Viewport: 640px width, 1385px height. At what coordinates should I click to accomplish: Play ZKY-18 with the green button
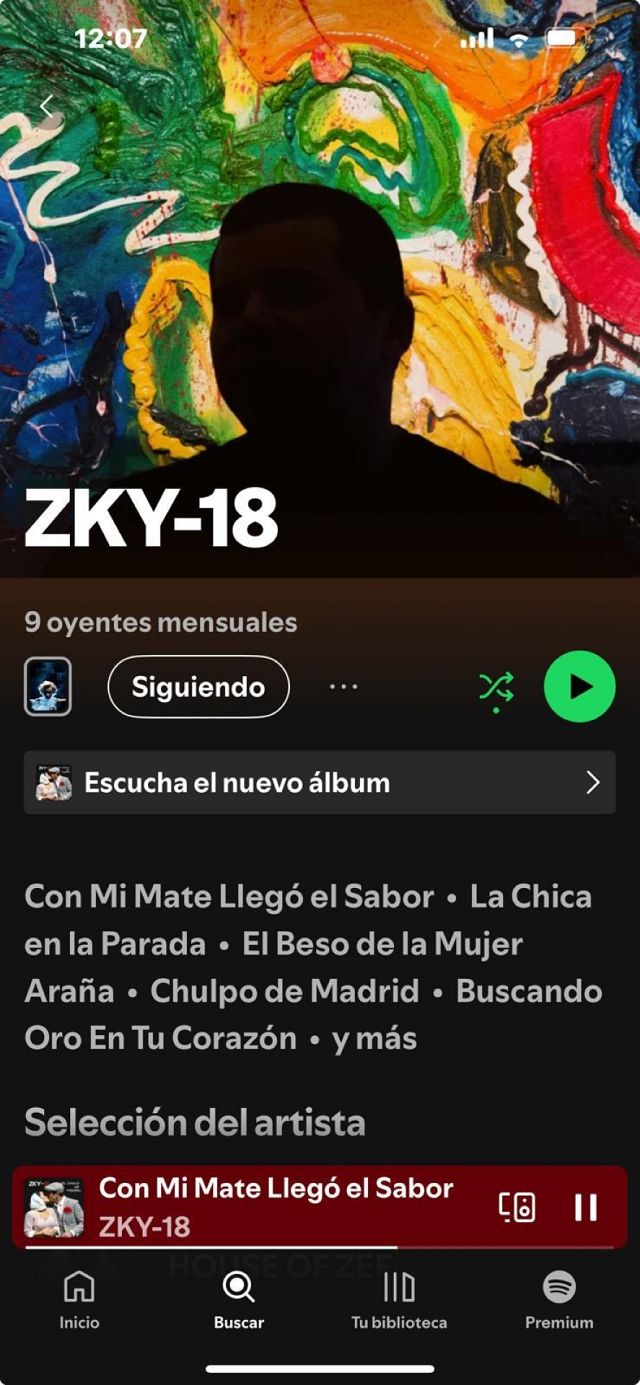point(579,687)
